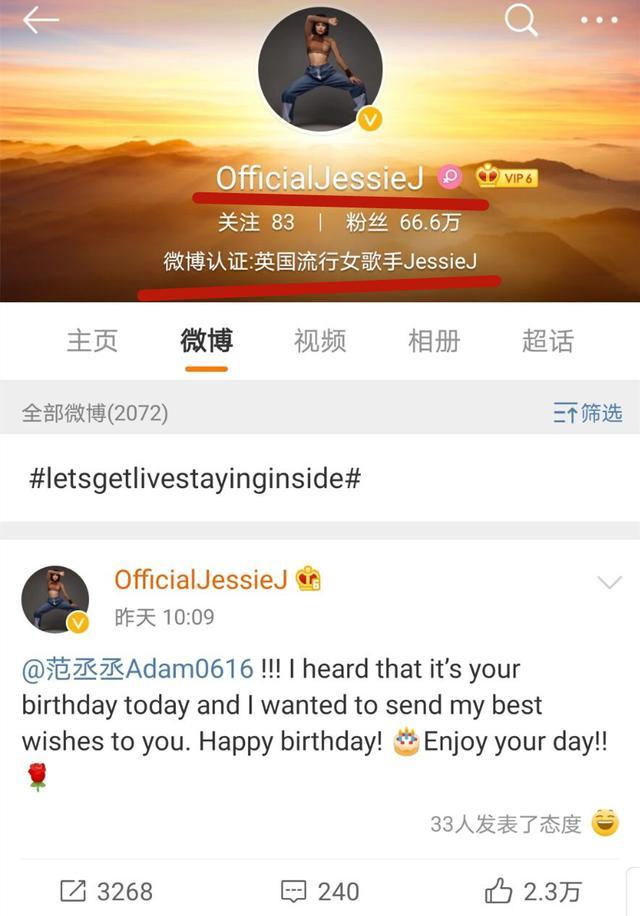
Task: Open the 关注 83 following list
Action: [256, 222]
